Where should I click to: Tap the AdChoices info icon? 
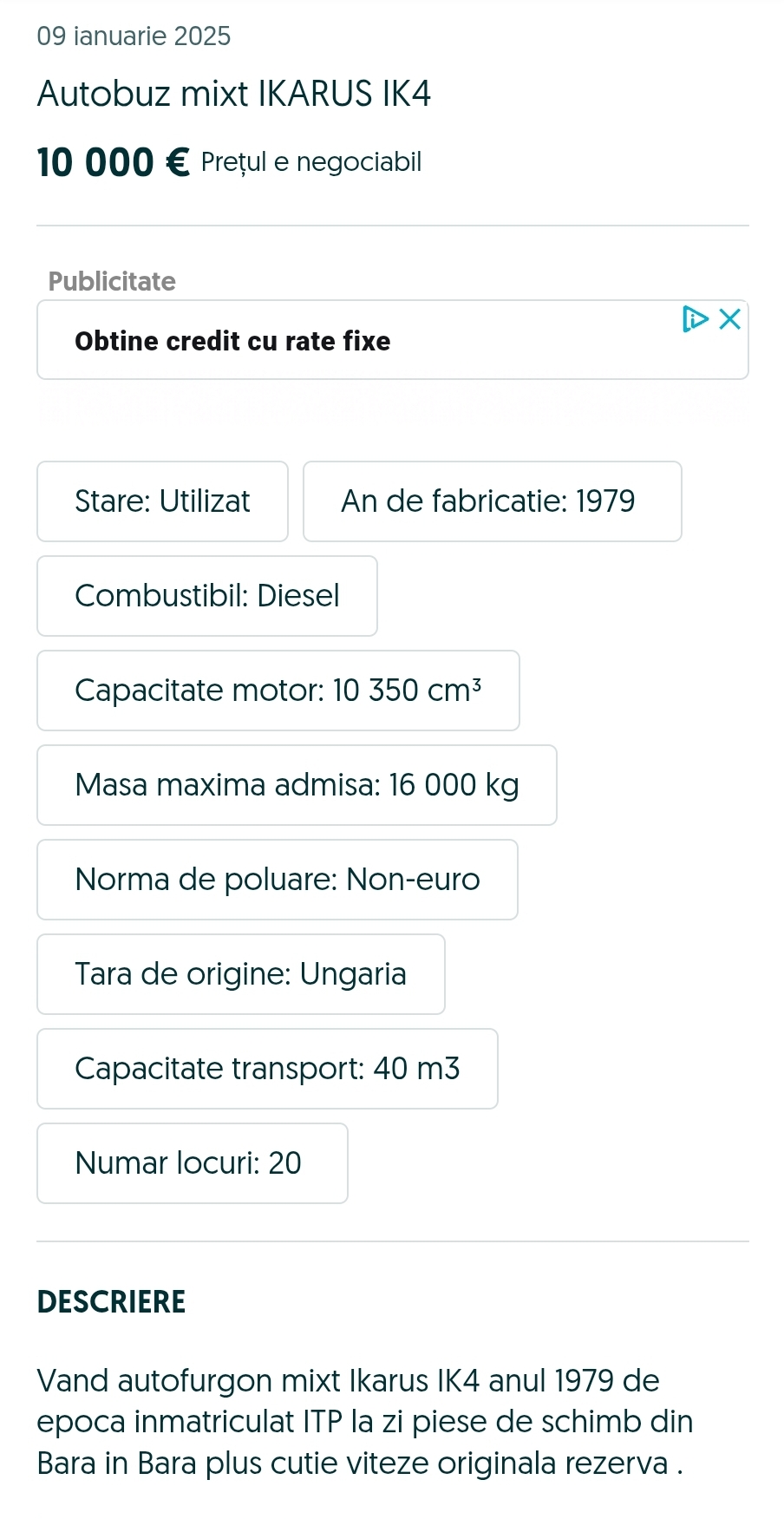point(696,318)
